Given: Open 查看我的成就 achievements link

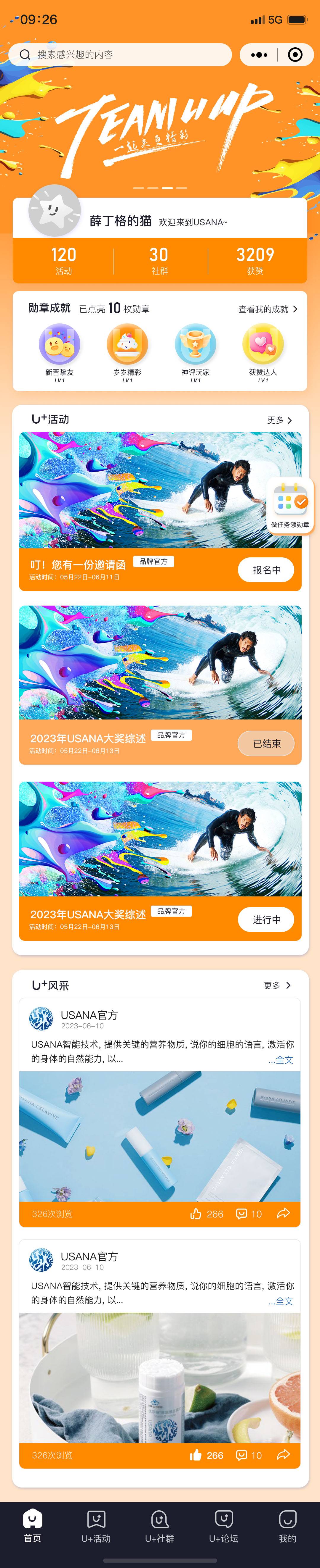Looking at the screenshot, I should tap(268, 309).
